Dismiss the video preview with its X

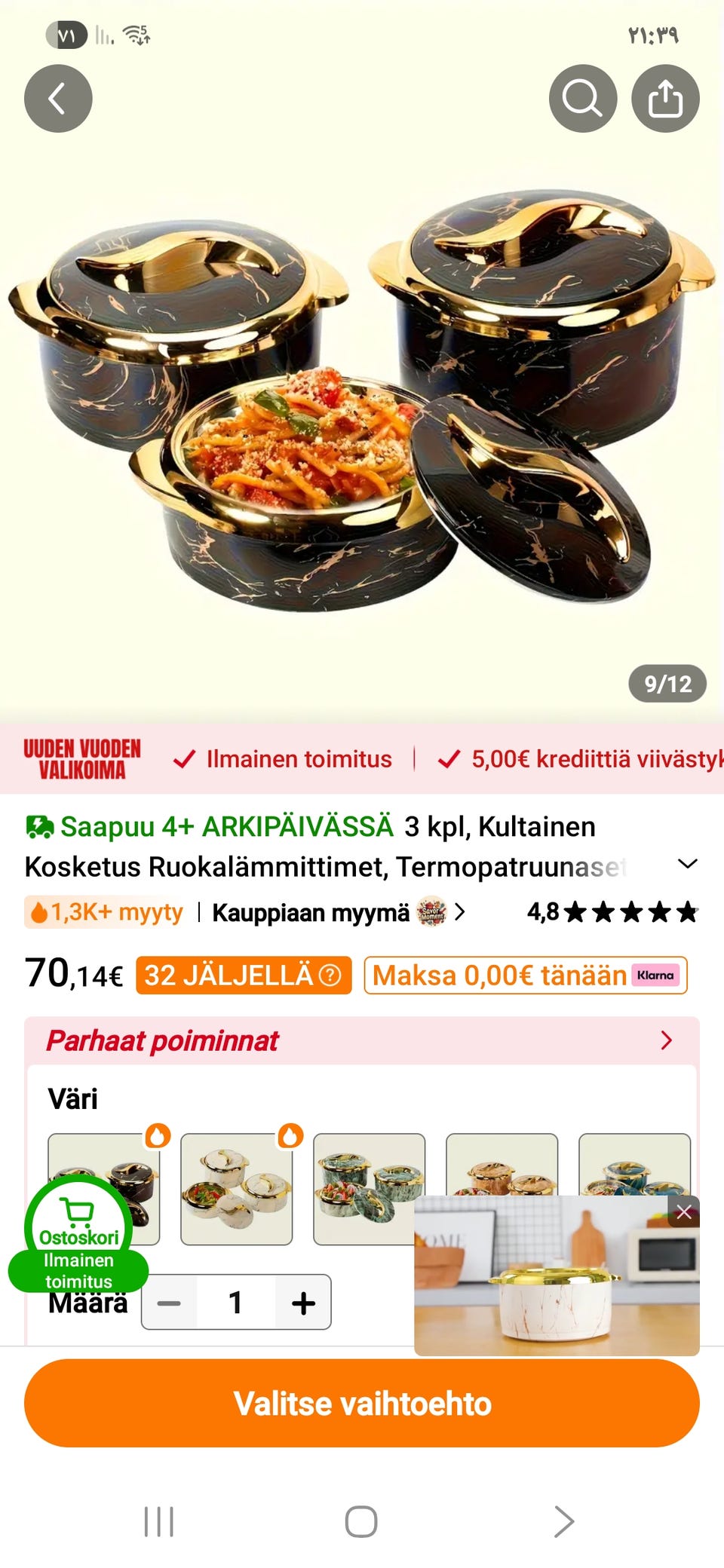click(684, 1212)
